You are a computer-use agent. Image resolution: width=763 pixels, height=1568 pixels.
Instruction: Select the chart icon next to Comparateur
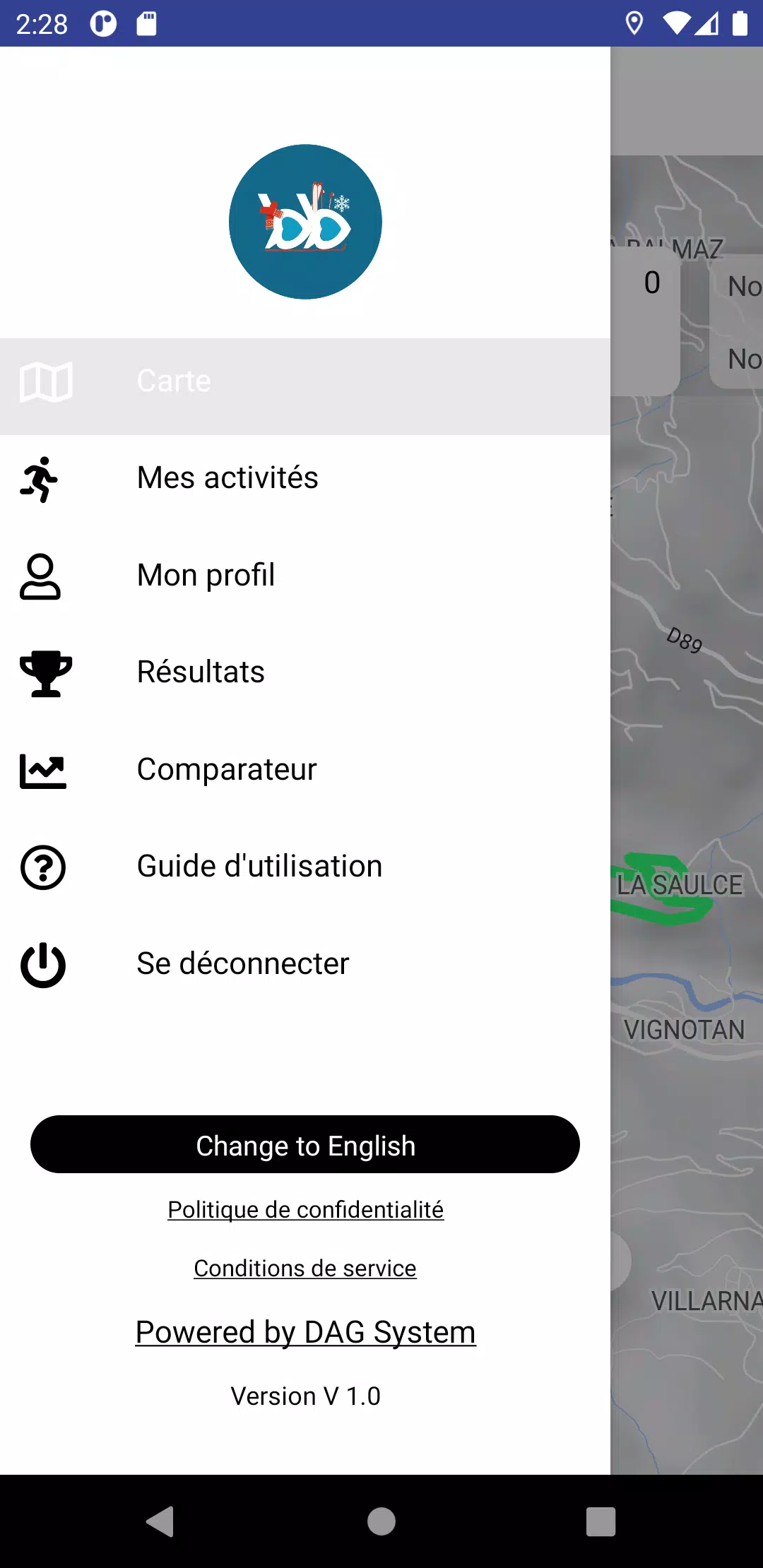point(42,770)
